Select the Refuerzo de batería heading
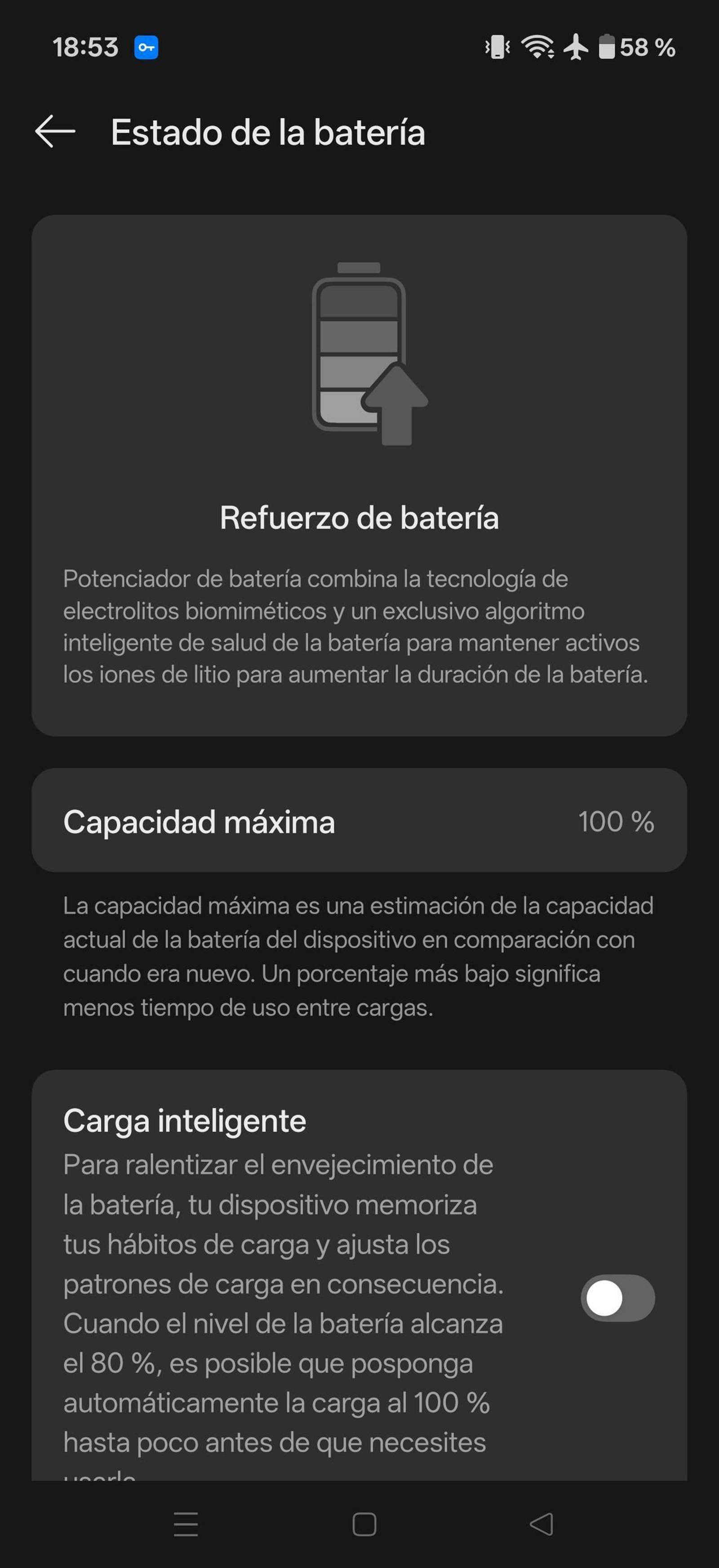The width and height of the screenshot is (719, 1568). point(359,518)
